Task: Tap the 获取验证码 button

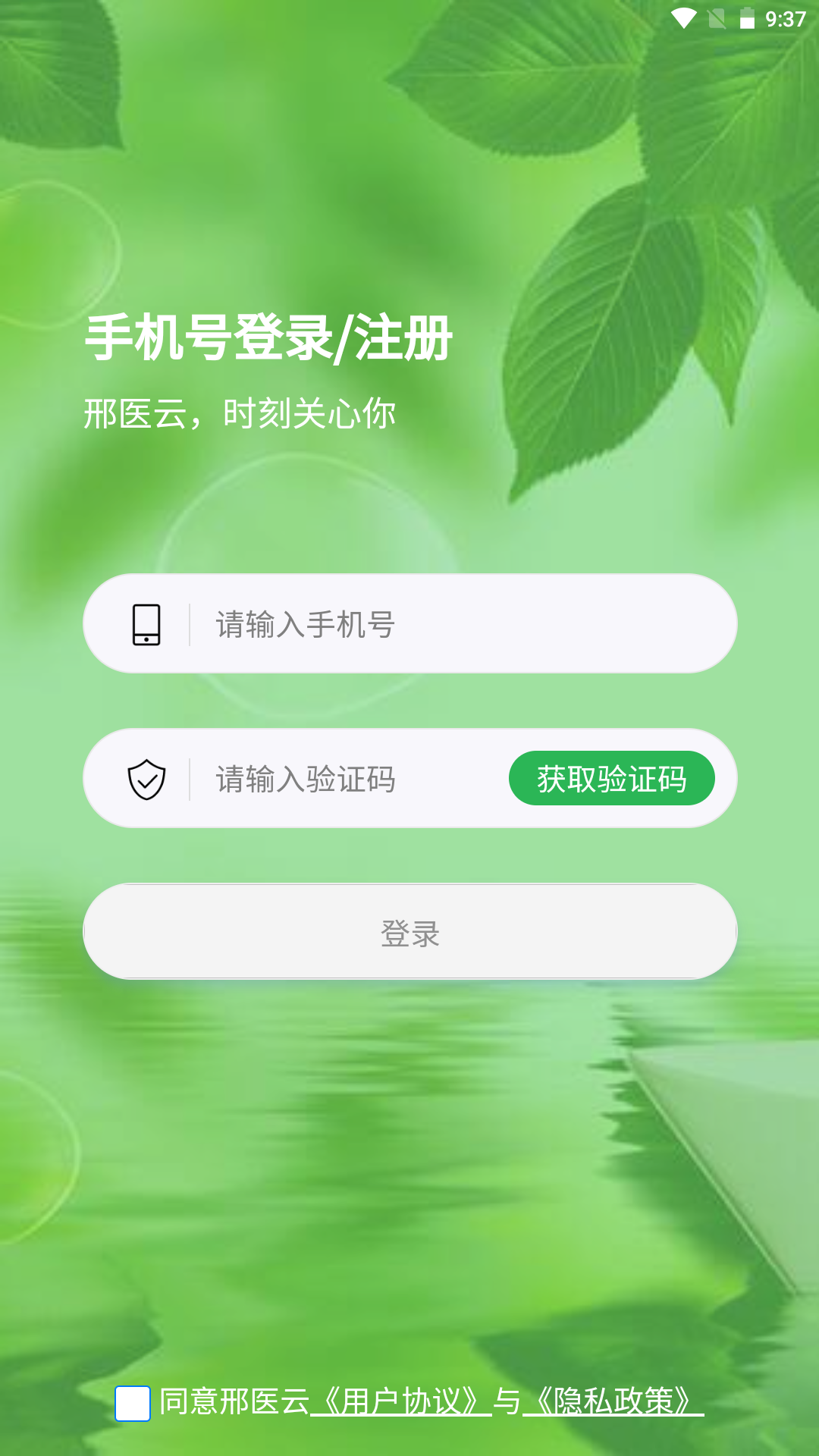Action: [x=613, y=779]
